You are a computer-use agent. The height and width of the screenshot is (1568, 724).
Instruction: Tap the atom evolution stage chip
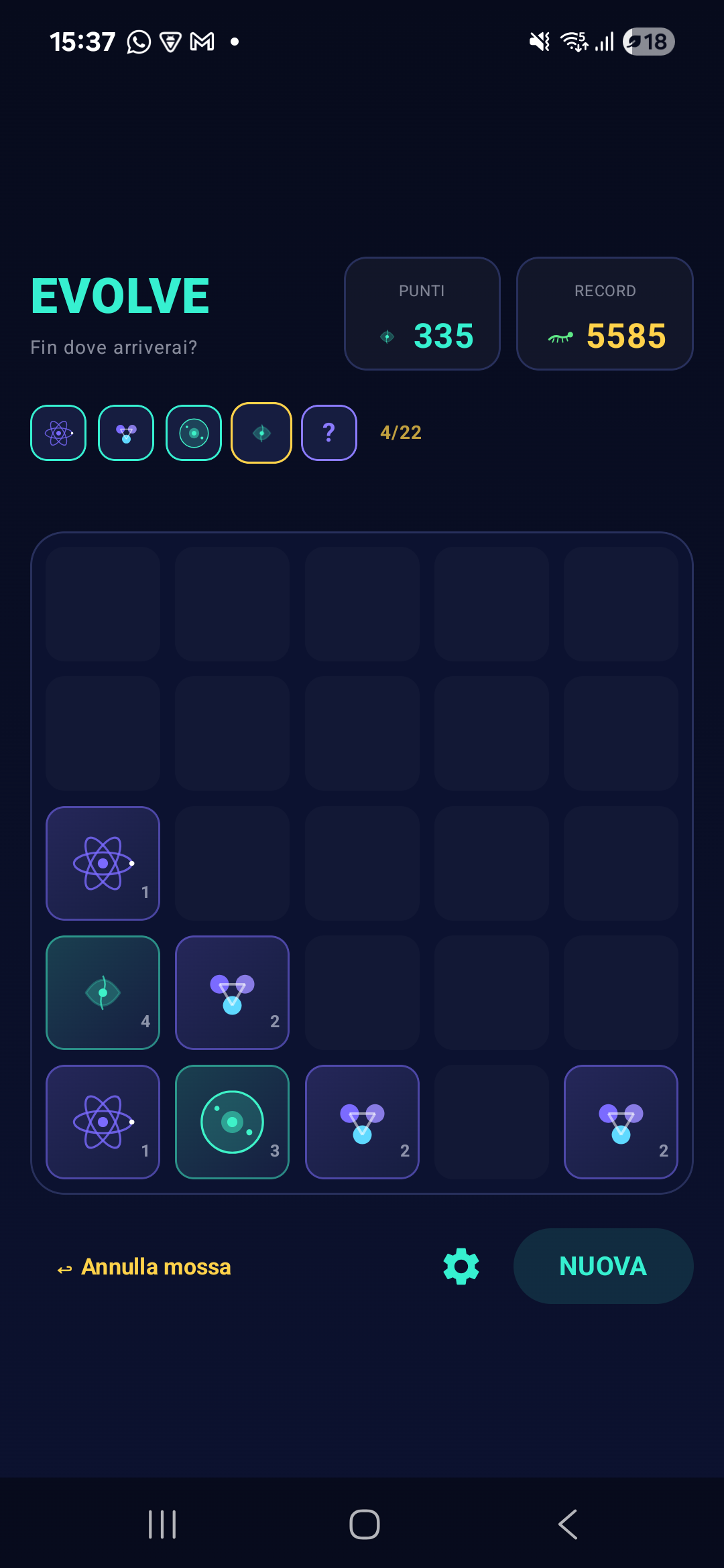tap(58, 433)
